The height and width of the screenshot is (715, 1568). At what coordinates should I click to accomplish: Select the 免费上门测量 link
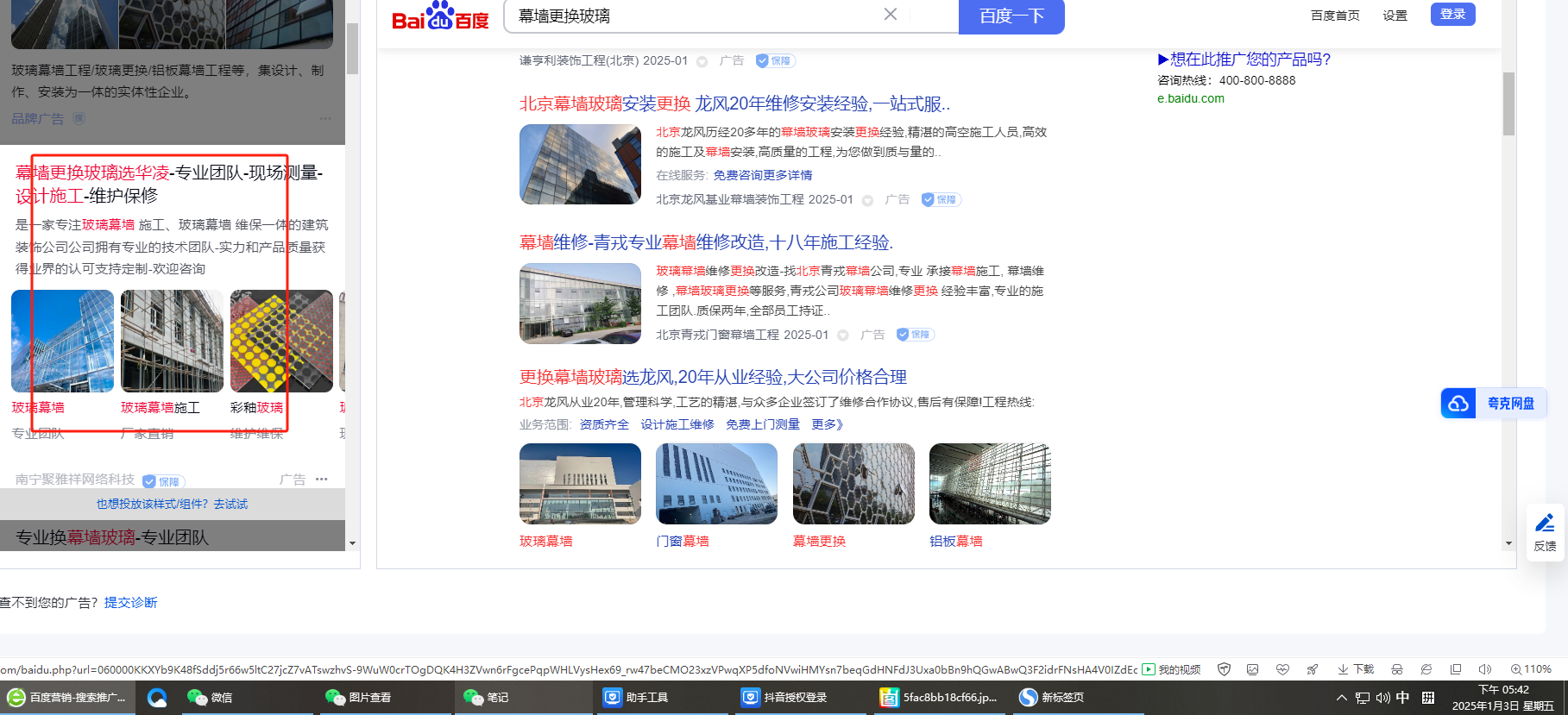pyautogui.click(x=763, y=424)
